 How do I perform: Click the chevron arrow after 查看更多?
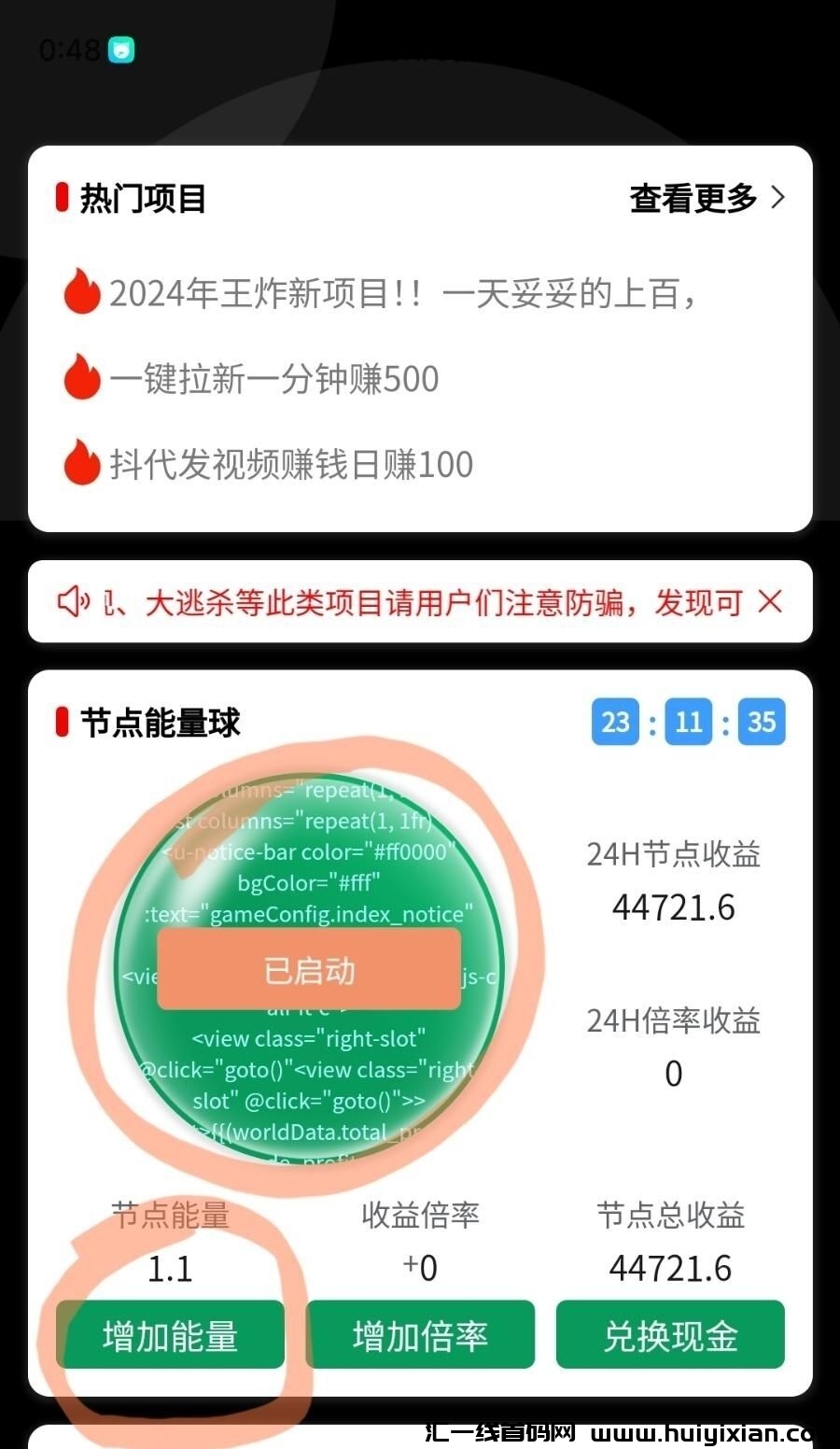[780, 198]
